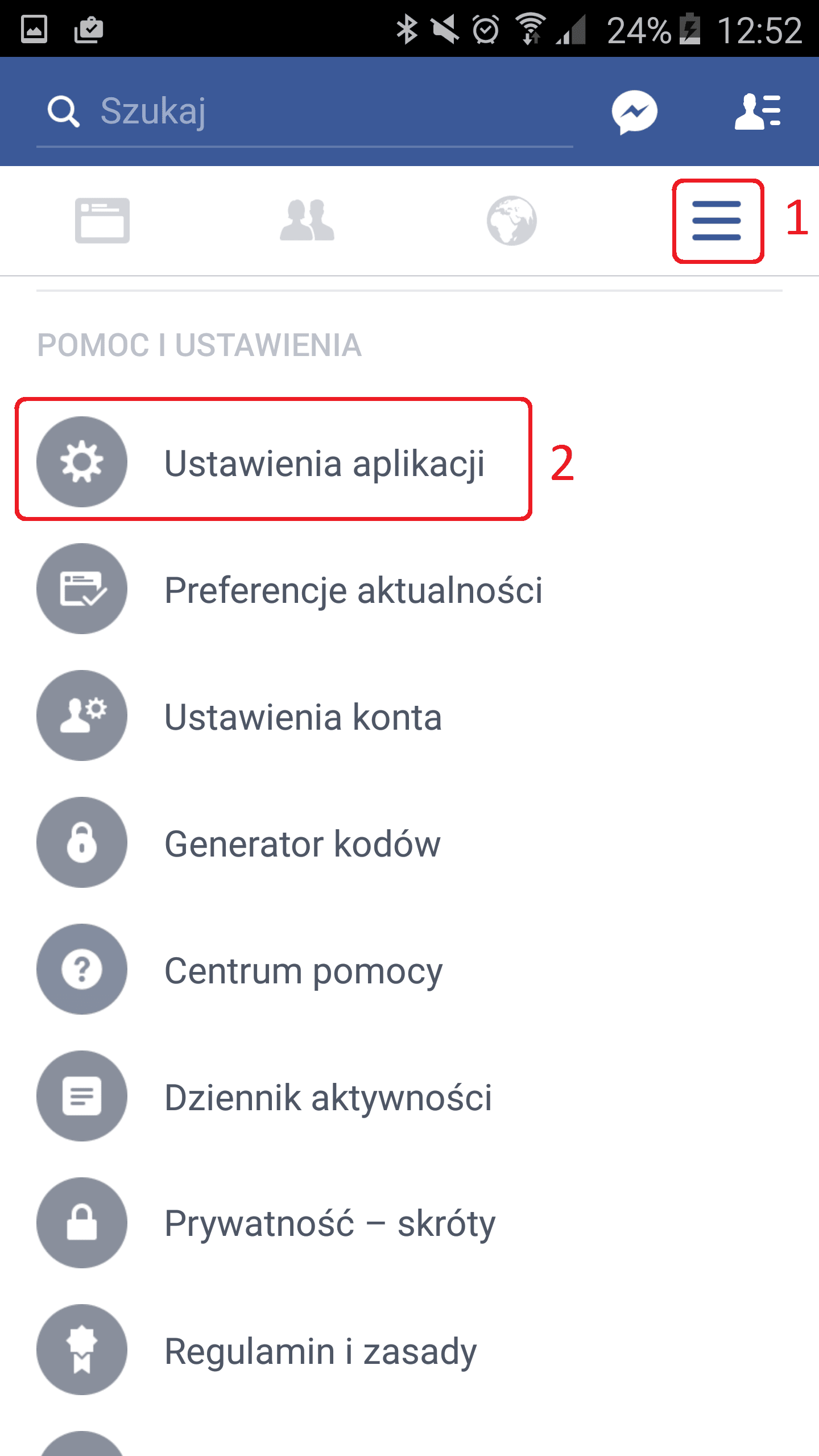This screenshot has width=819, height=1456.
Task: Go to Ustawienia konta
Action: [x=409, y=715]
